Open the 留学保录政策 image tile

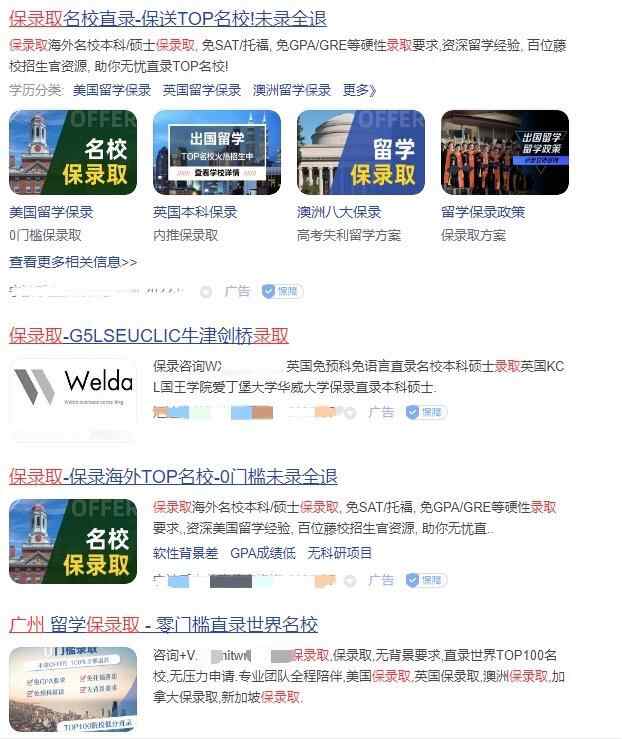(505, 152)
